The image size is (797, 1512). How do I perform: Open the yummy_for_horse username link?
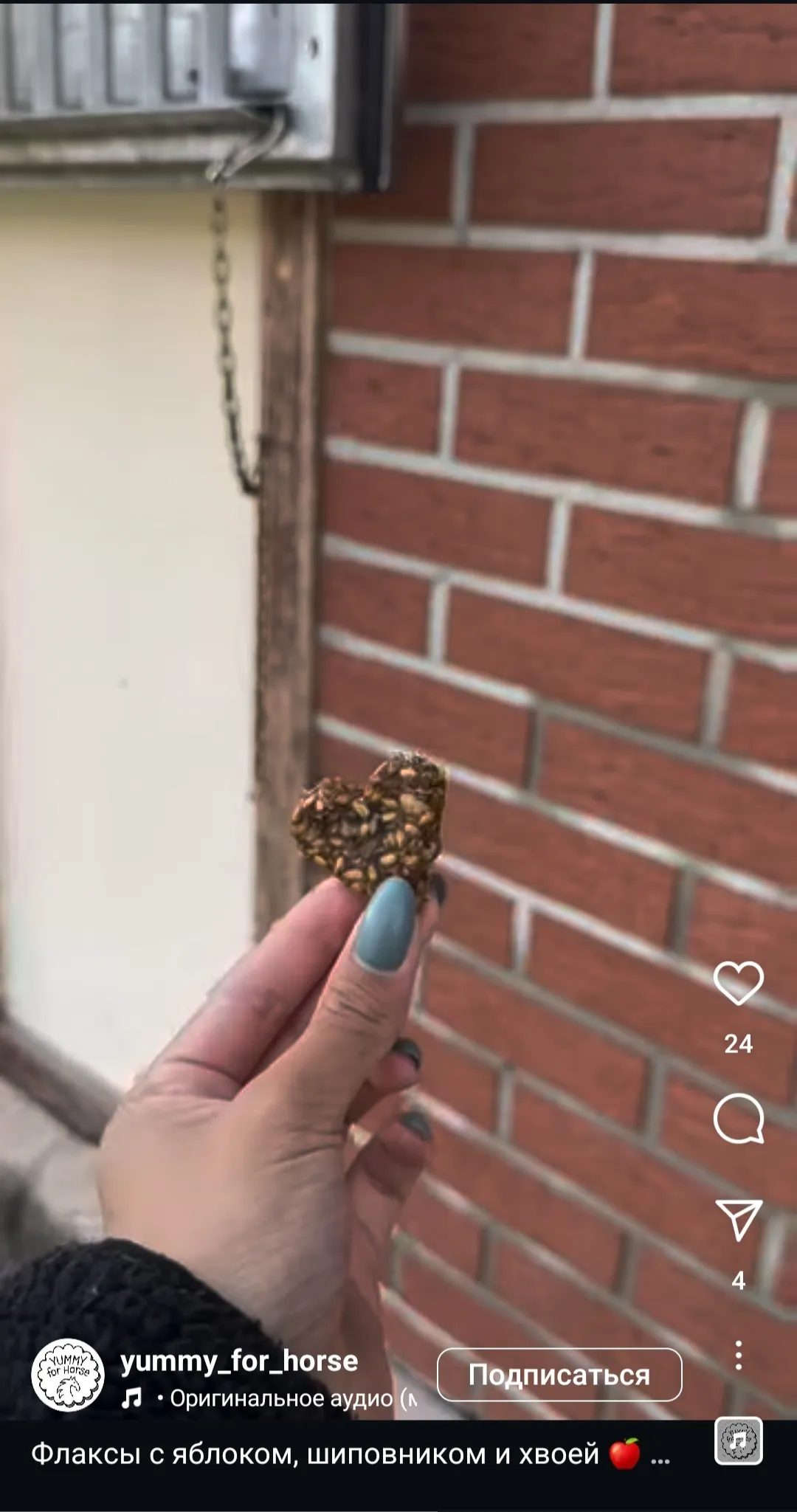[239, 1360]
